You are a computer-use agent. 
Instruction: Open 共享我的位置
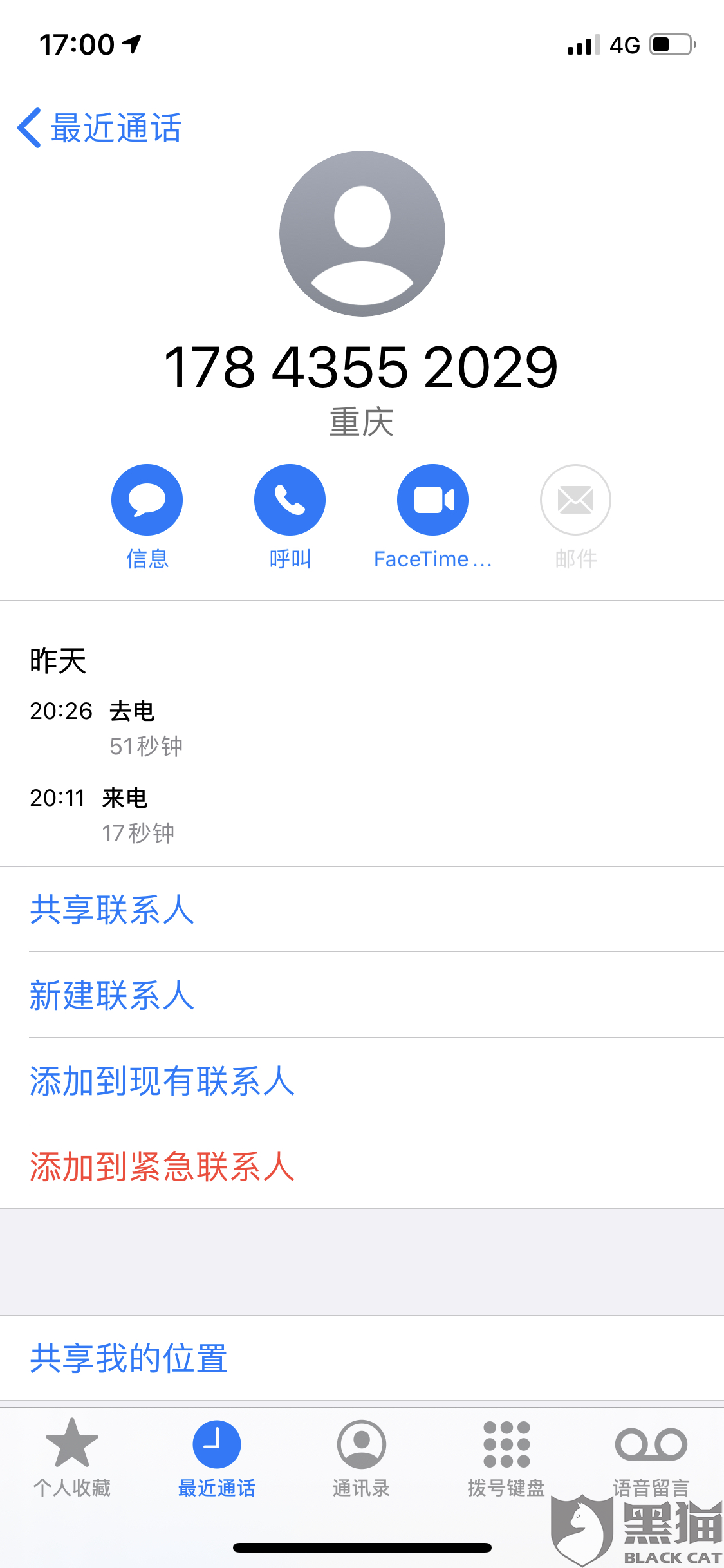pyautogui.click(x=129, y=1358)
